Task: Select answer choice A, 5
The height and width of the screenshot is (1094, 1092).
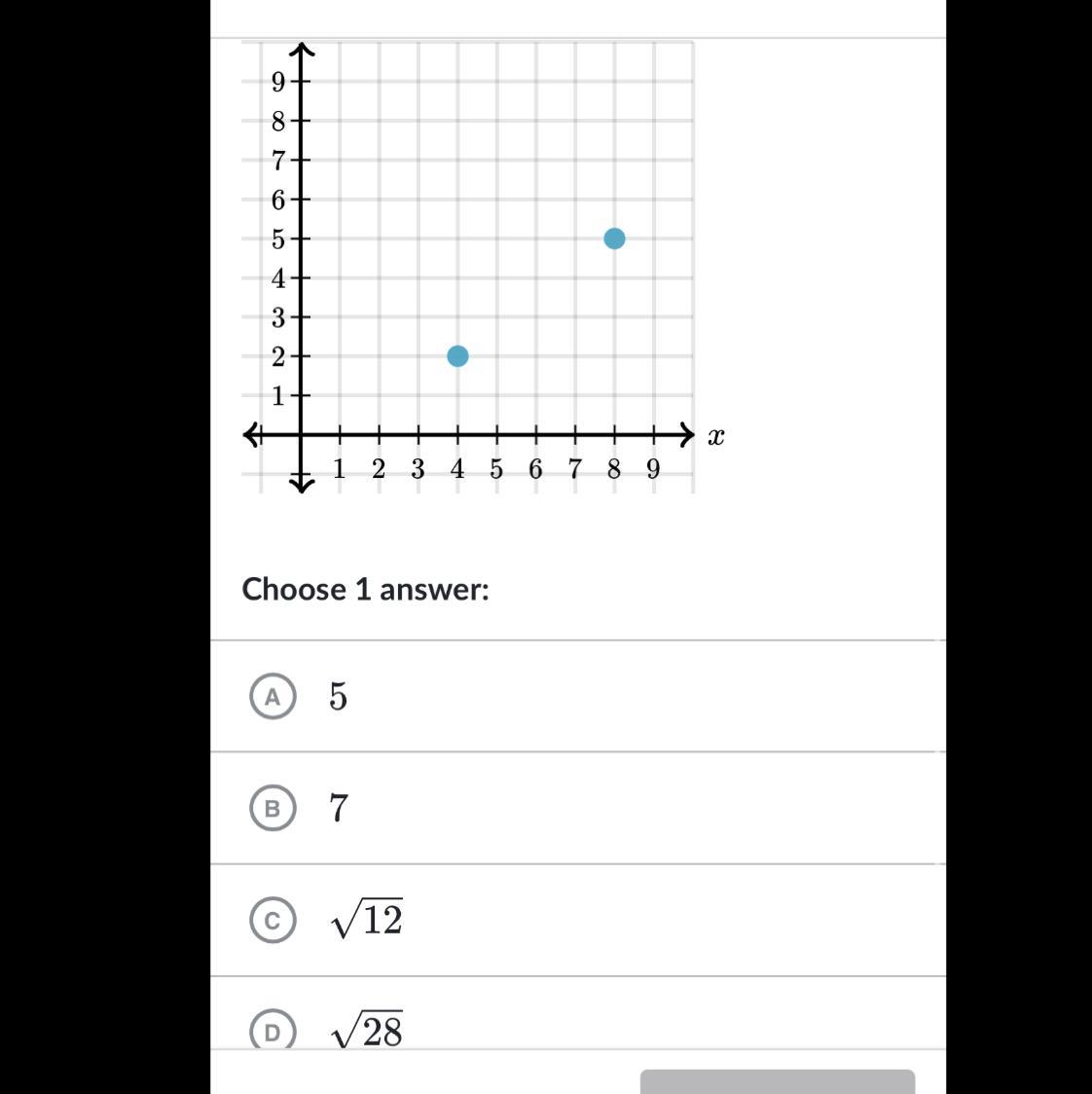Action: point(273,697)
